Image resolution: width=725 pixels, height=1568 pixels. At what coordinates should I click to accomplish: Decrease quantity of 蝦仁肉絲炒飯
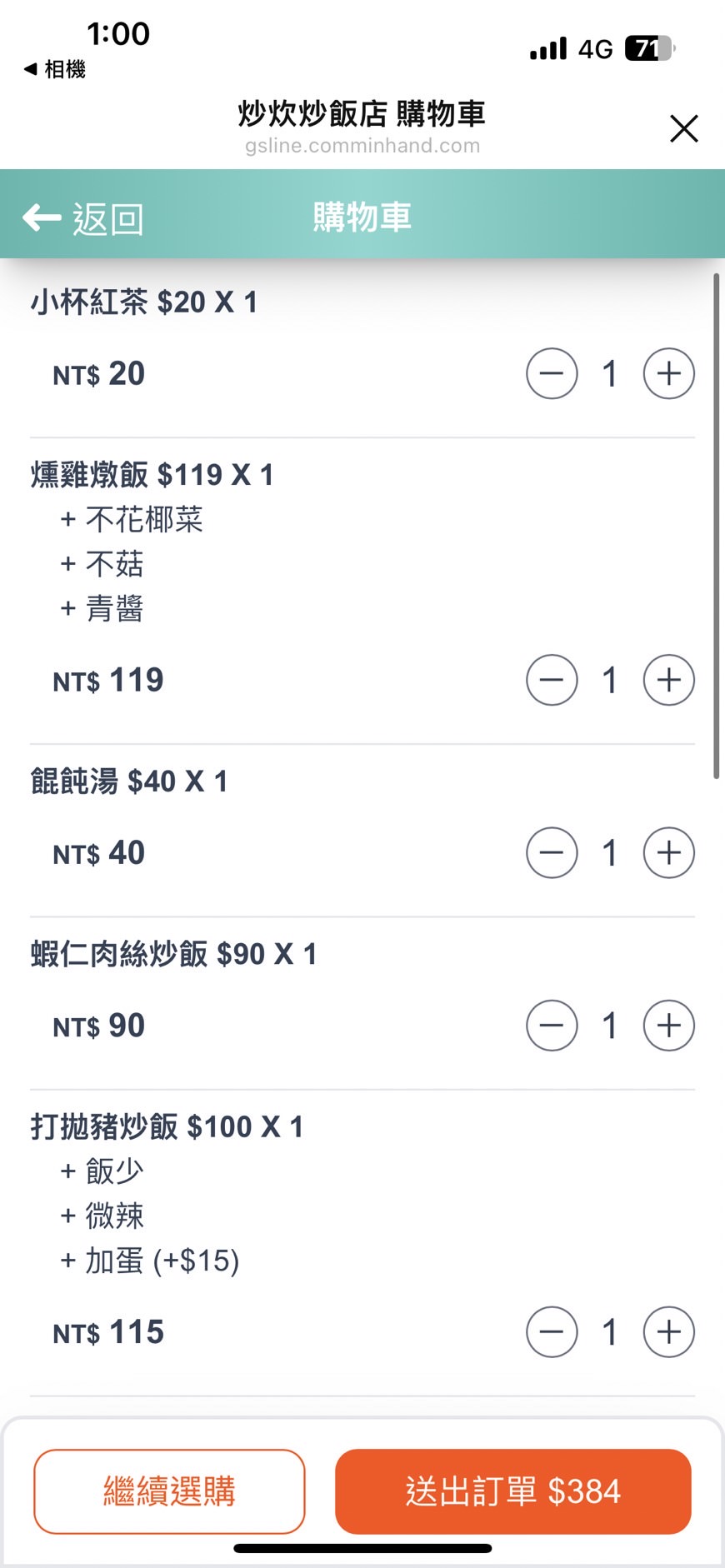pos(552,1025)
